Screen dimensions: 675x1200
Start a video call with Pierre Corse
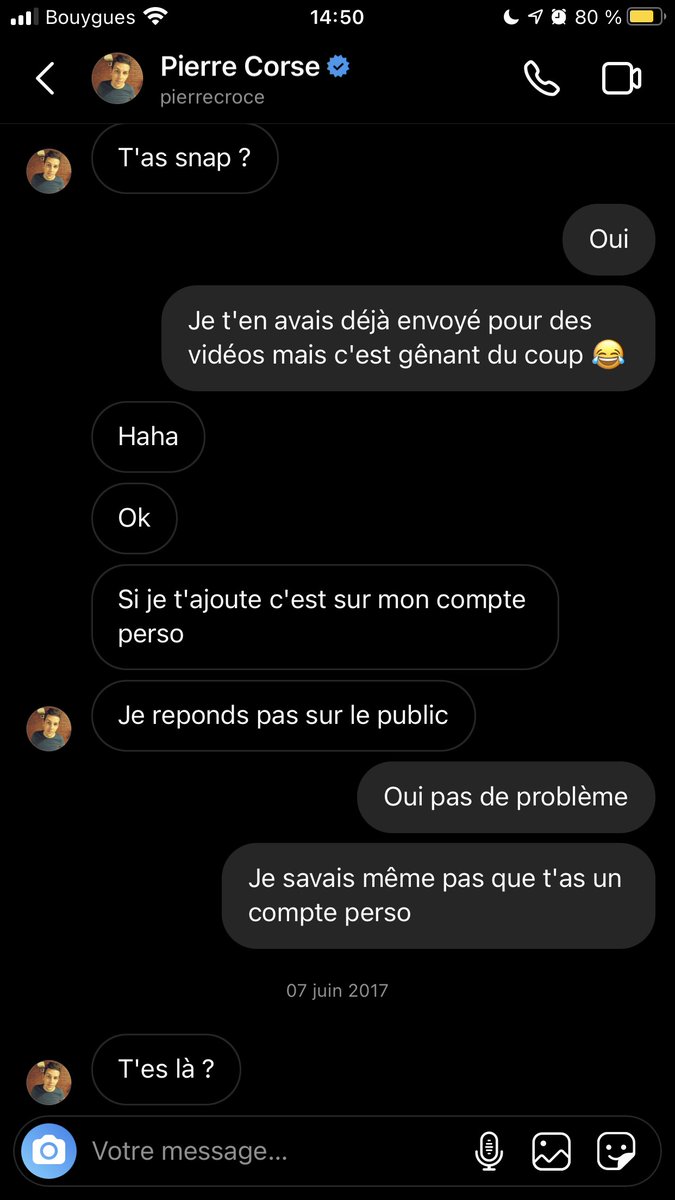click(x=621, y=79)
